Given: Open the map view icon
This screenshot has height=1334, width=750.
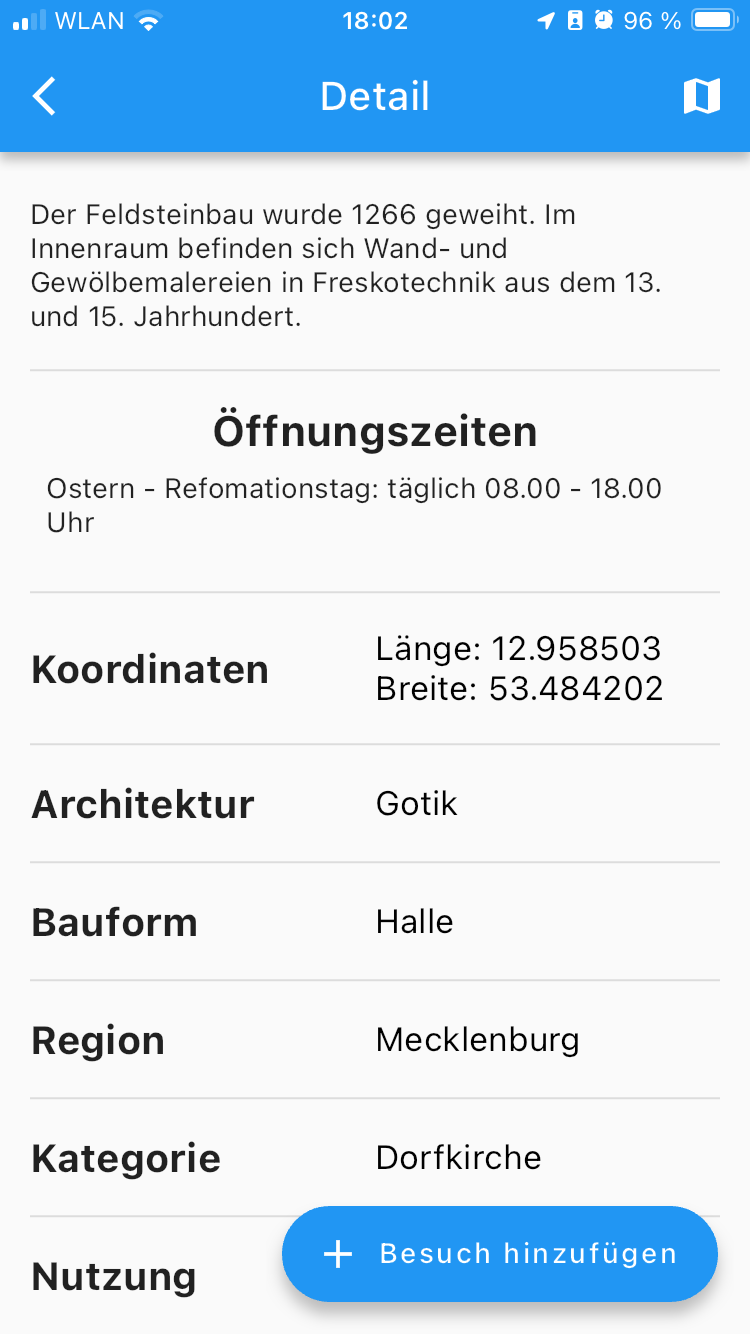Looking at the screenshot, I should pyautogui.click(x=702, y=97).
